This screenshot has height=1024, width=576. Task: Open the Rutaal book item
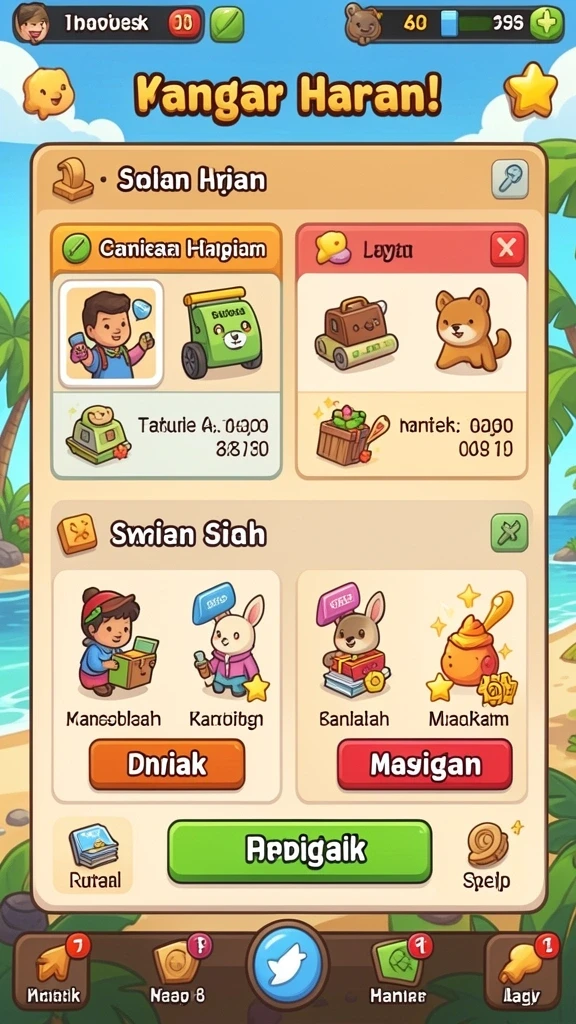[94, 856]
